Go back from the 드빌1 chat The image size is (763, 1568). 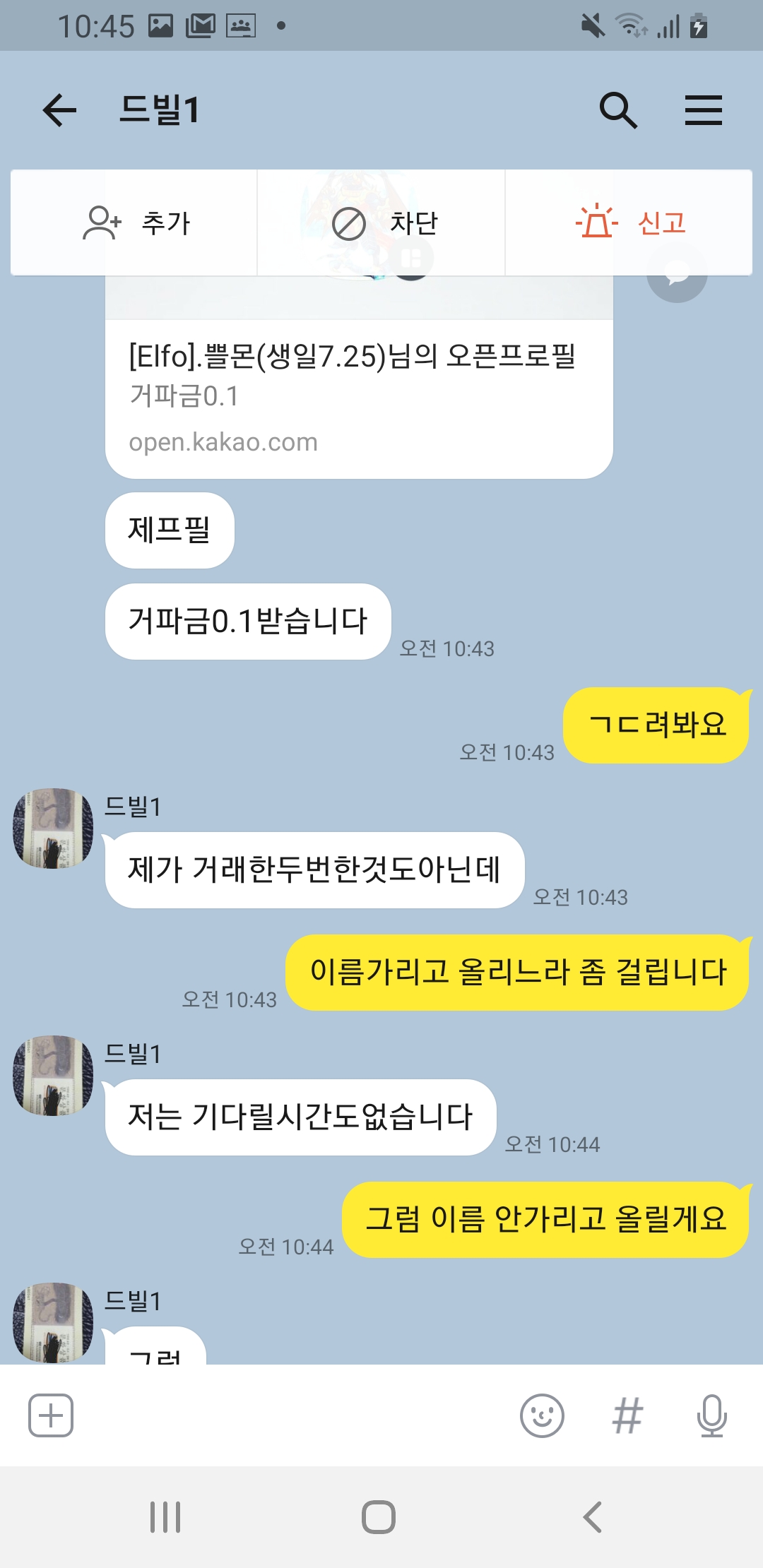(59, 110)
